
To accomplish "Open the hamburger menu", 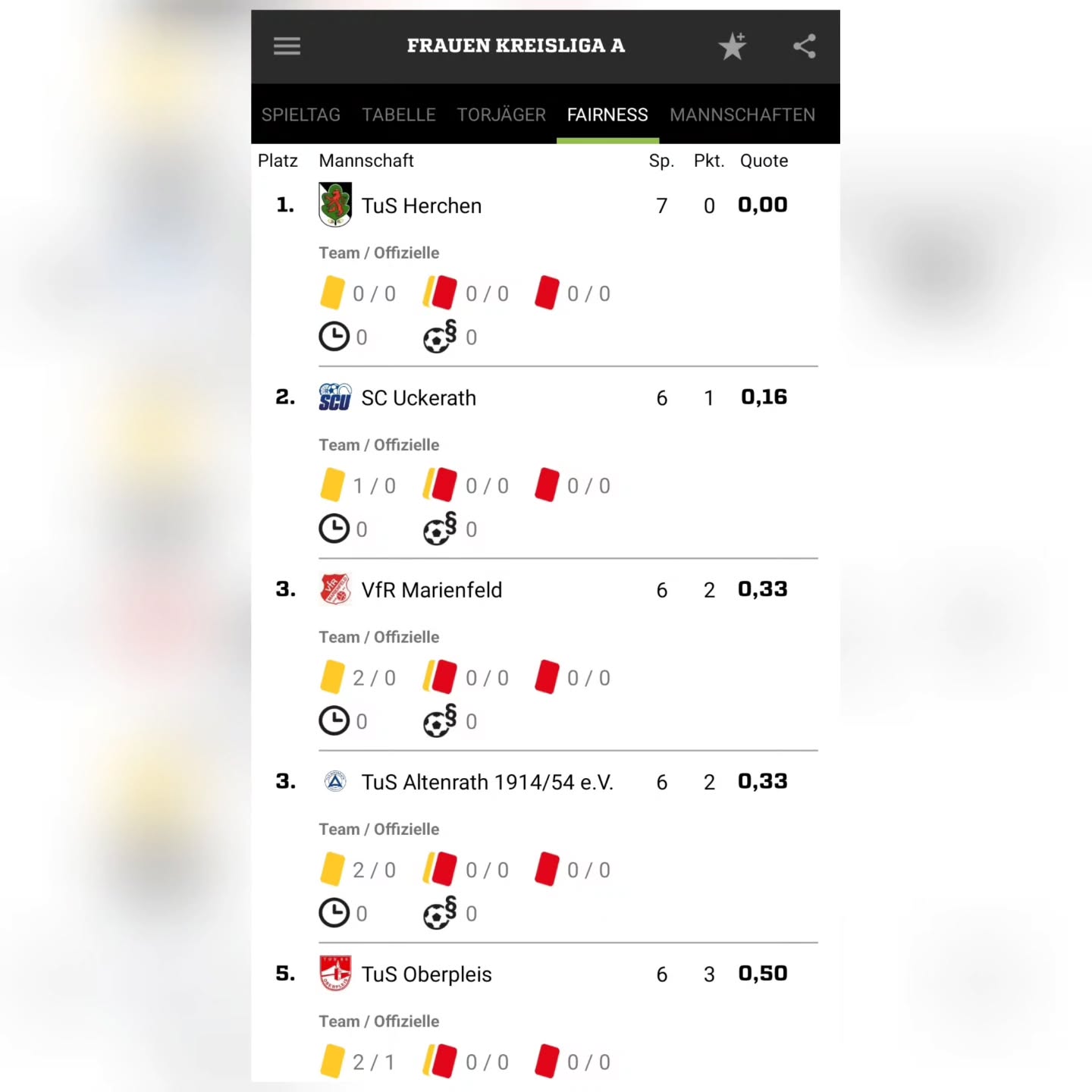I will (x=287, y=46).
